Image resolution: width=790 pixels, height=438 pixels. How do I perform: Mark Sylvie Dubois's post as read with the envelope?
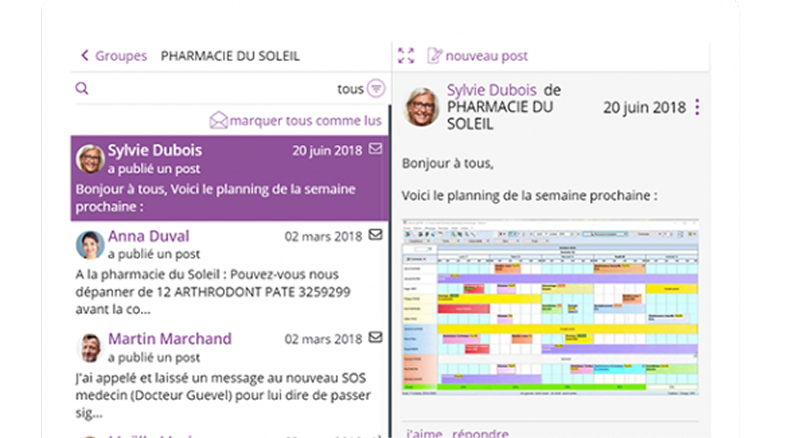coord(376,149)
